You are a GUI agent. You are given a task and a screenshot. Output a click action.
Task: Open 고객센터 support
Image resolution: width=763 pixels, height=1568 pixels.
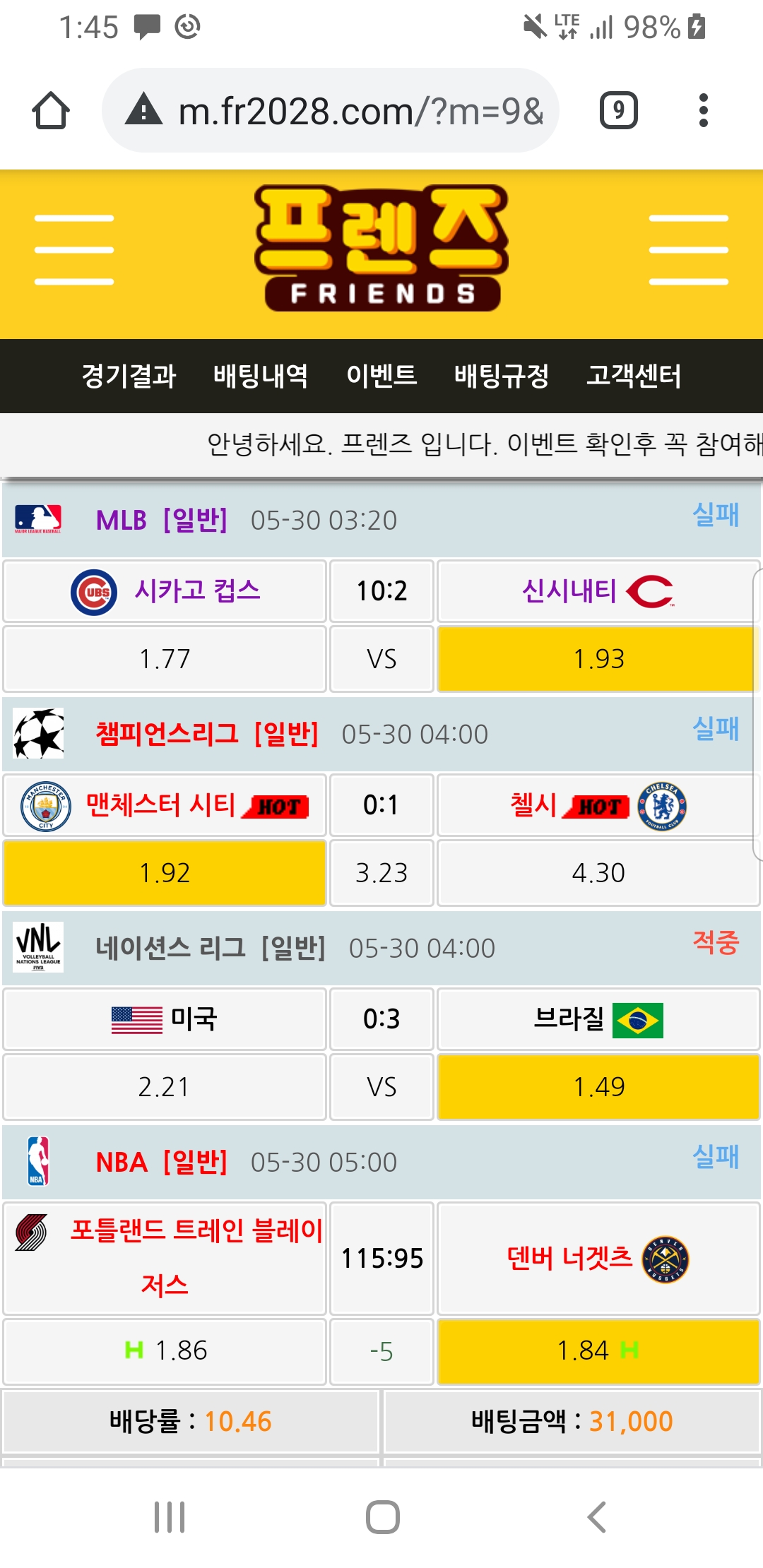[634, 376]
